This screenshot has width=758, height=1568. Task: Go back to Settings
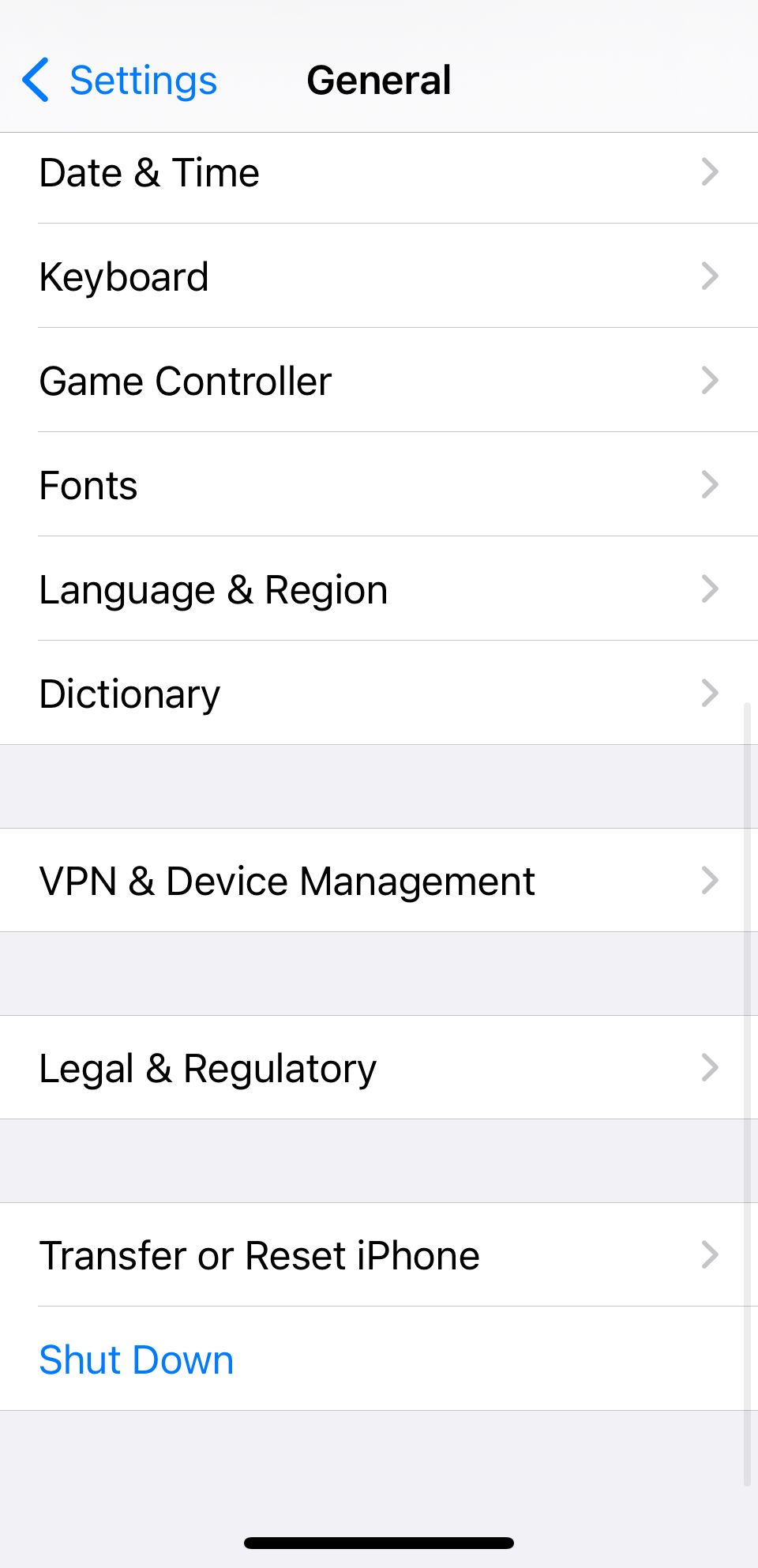click(x=118, y=80)
